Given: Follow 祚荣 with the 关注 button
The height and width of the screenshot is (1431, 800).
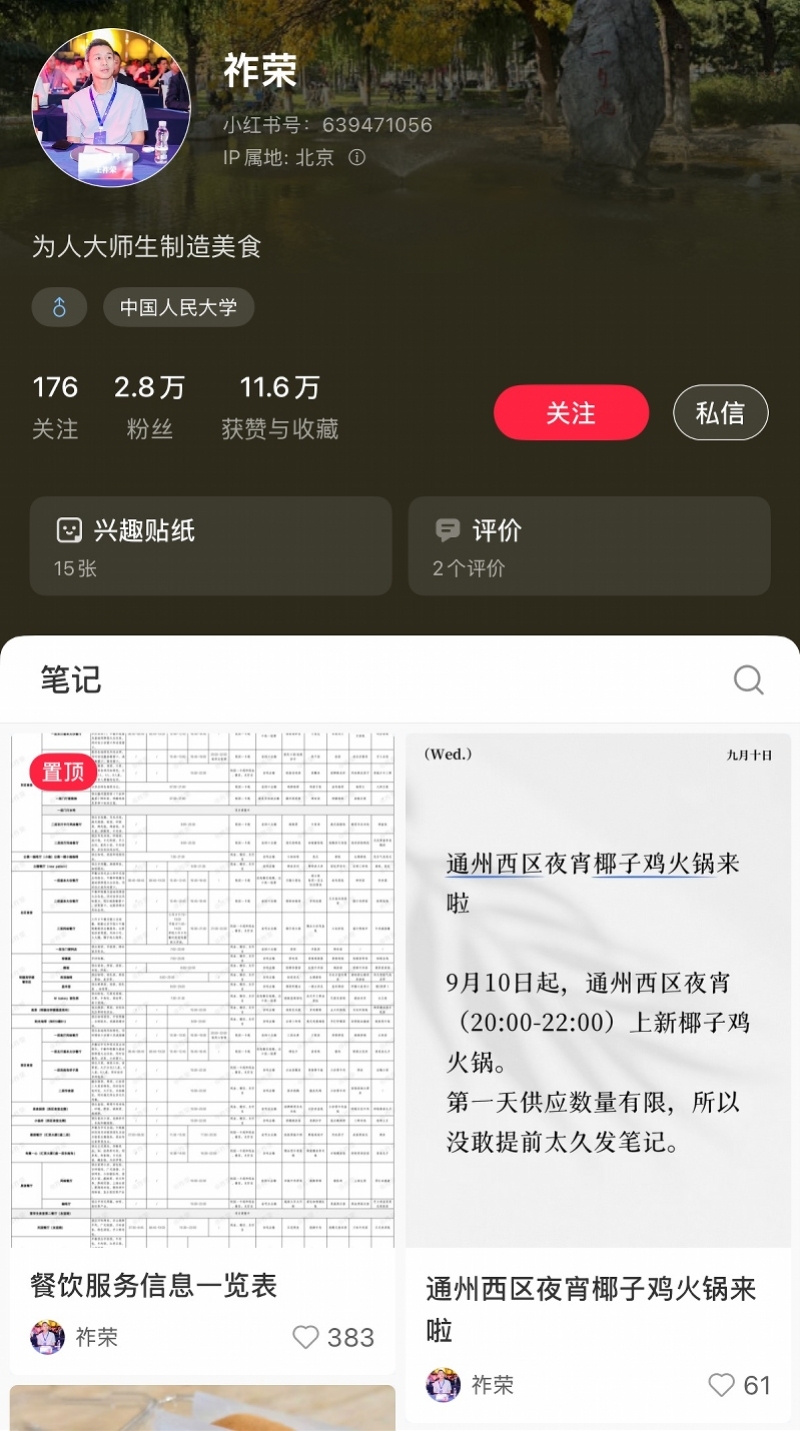Looking at the screenshot, I should [x=571, y=413].
